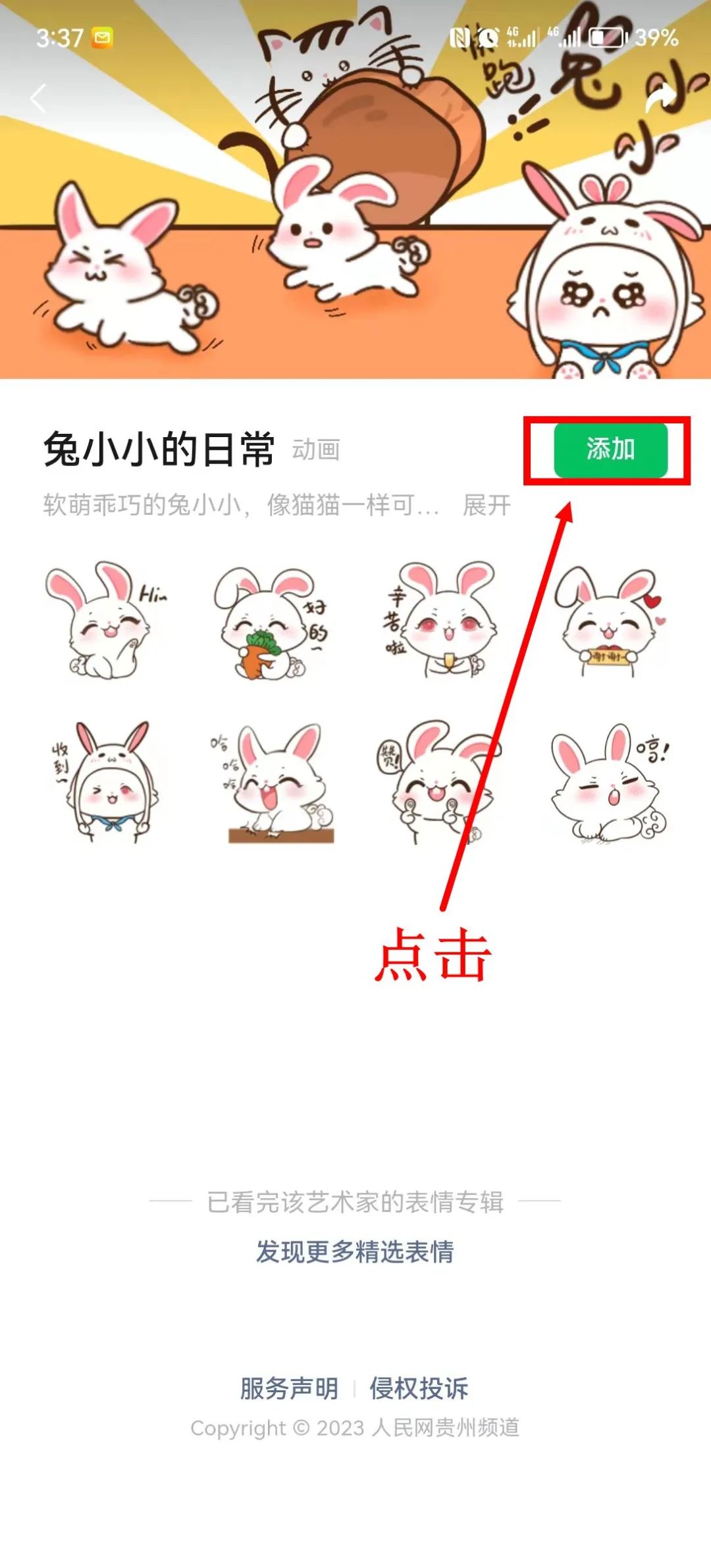Open the 侵权投诉 link

coord(419,1388)
